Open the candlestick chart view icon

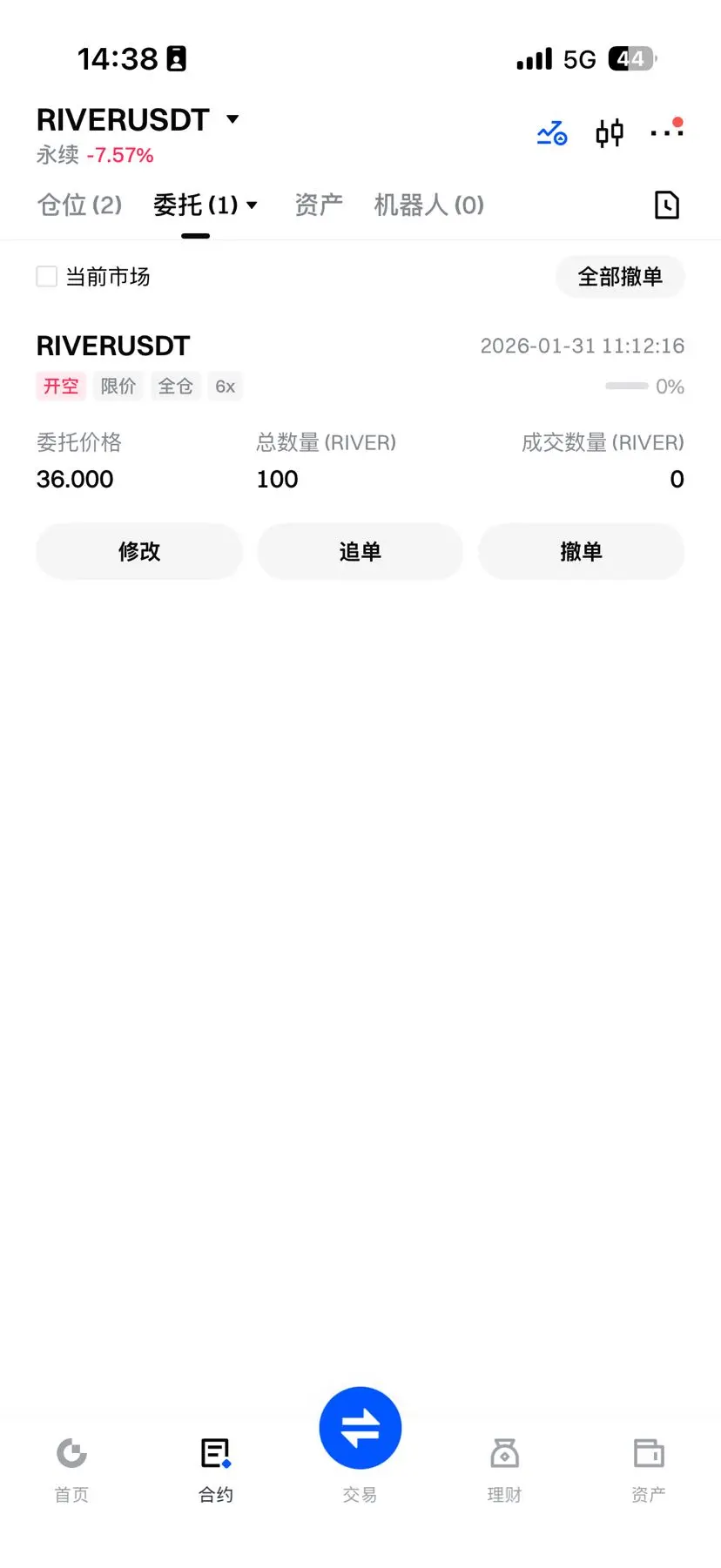(x=609, y=132)
